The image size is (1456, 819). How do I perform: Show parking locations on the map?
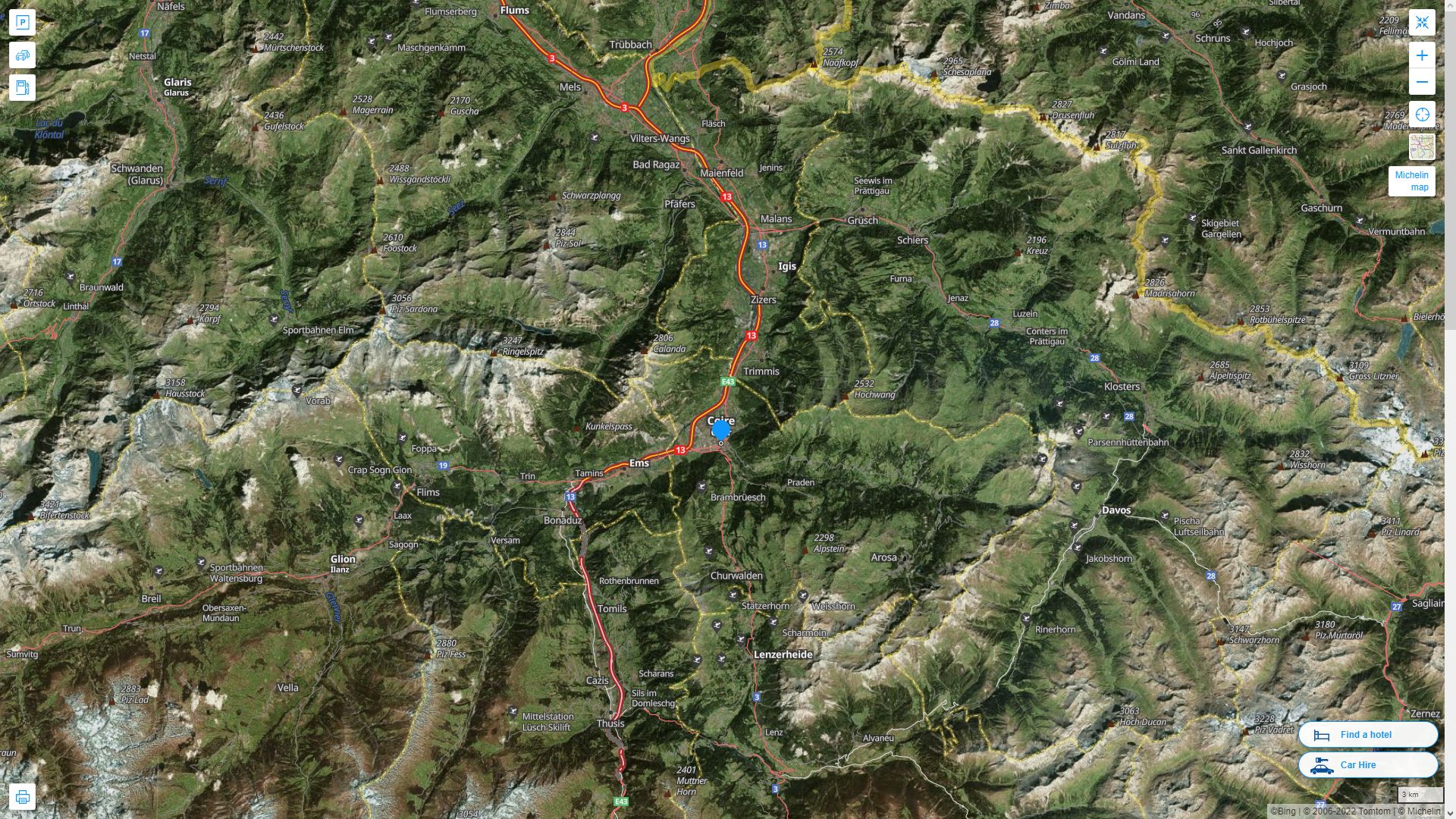coord(22,22)
